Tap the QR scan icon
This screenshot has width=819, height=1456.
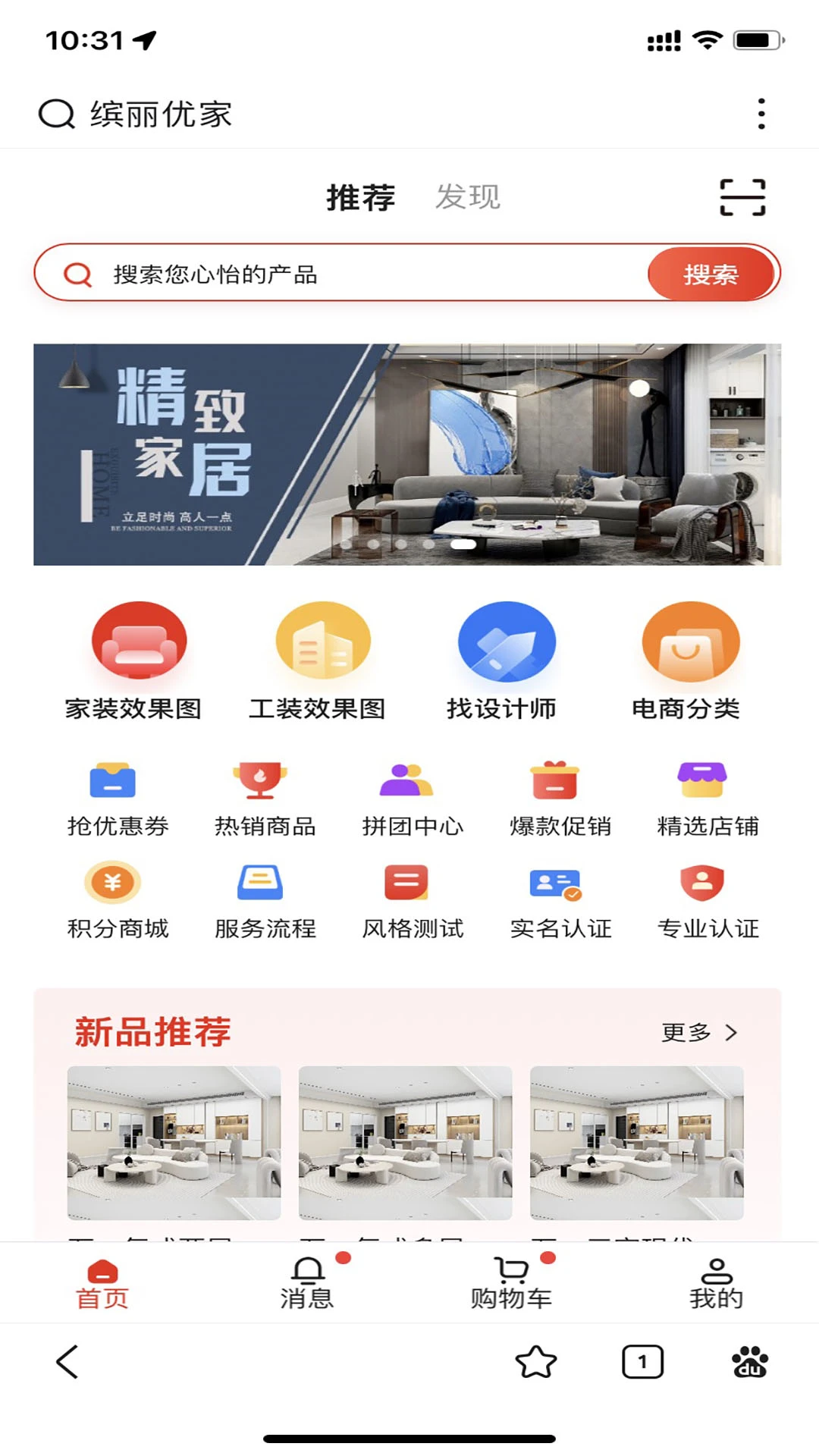(x=742, y=197)
